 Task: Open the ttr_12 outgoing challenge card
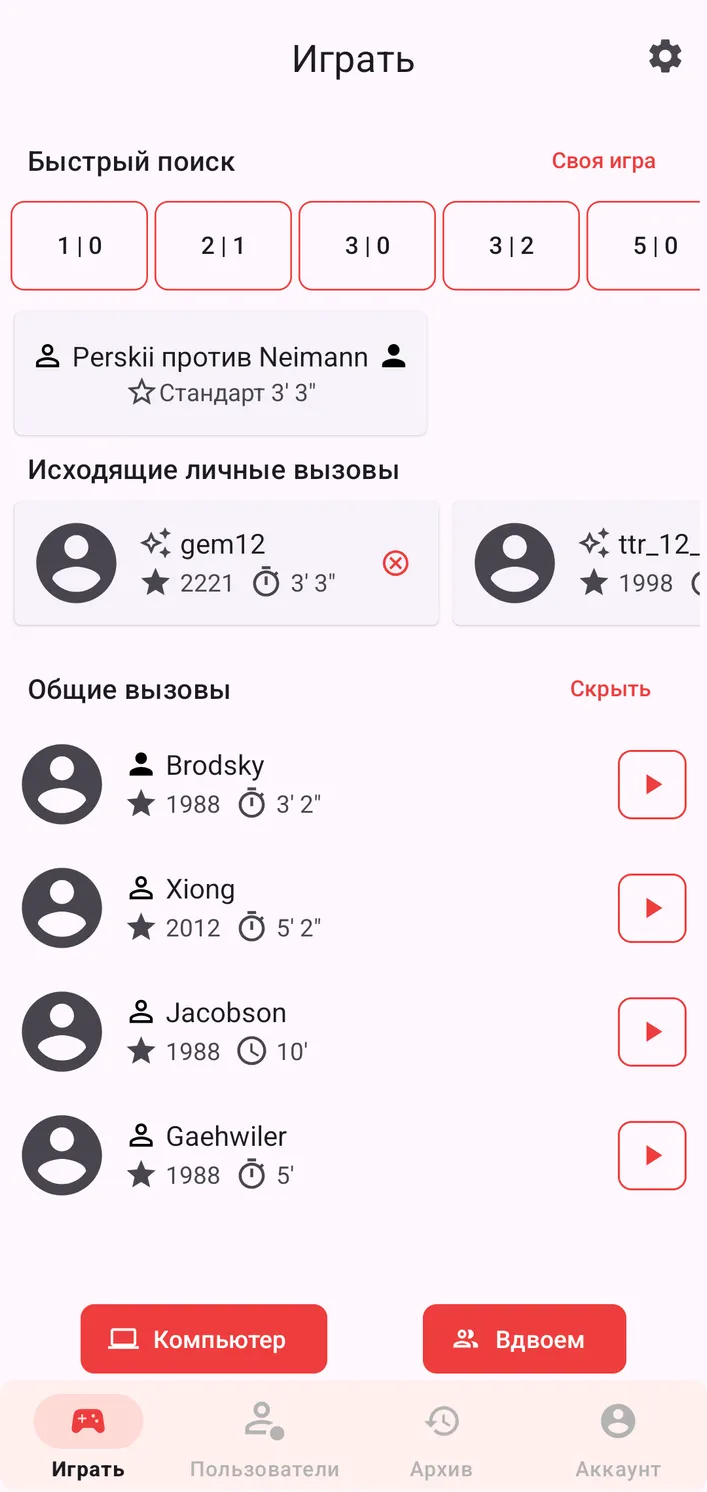pyautogui.click(x=580, y=564)
